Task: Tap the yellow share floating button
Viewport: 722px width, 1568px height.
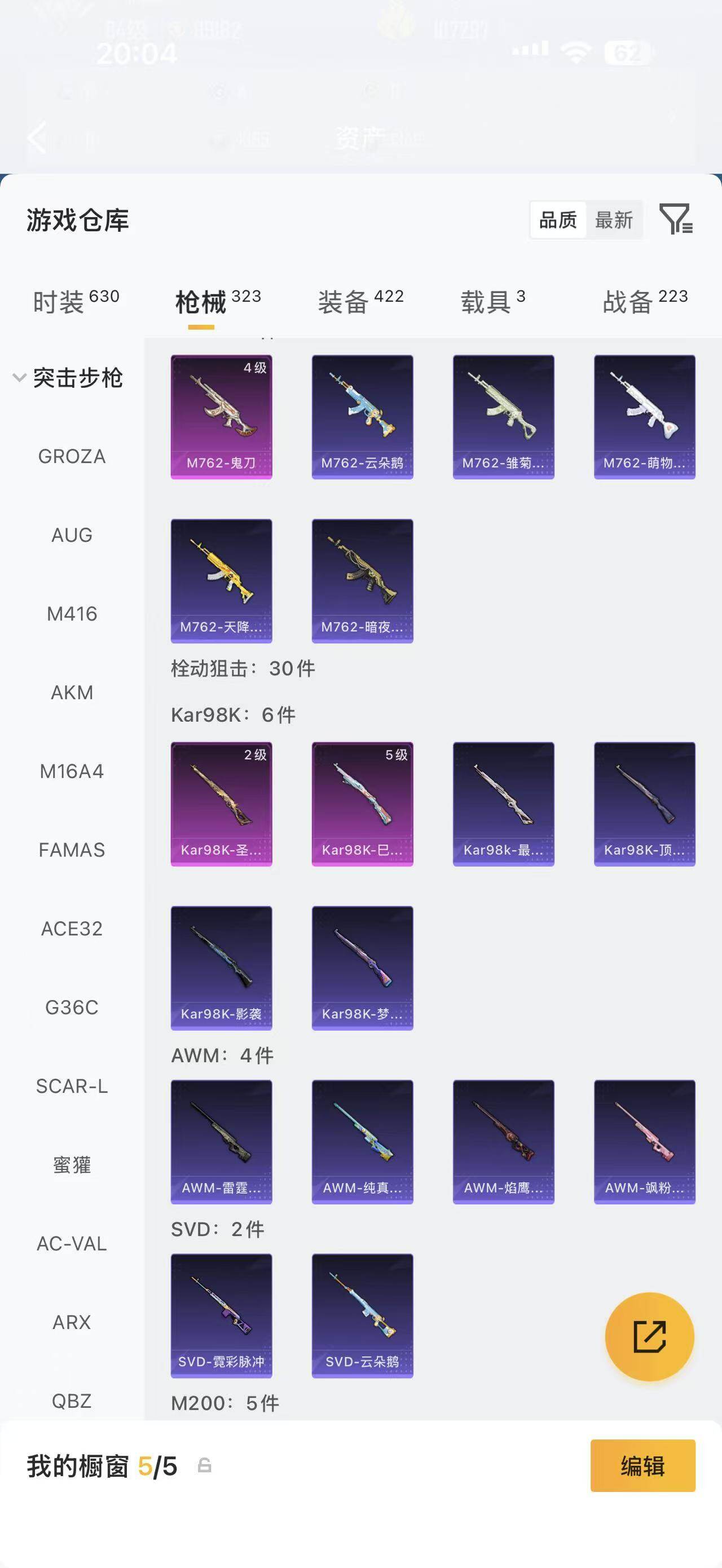Action: tap(650, 1337)
